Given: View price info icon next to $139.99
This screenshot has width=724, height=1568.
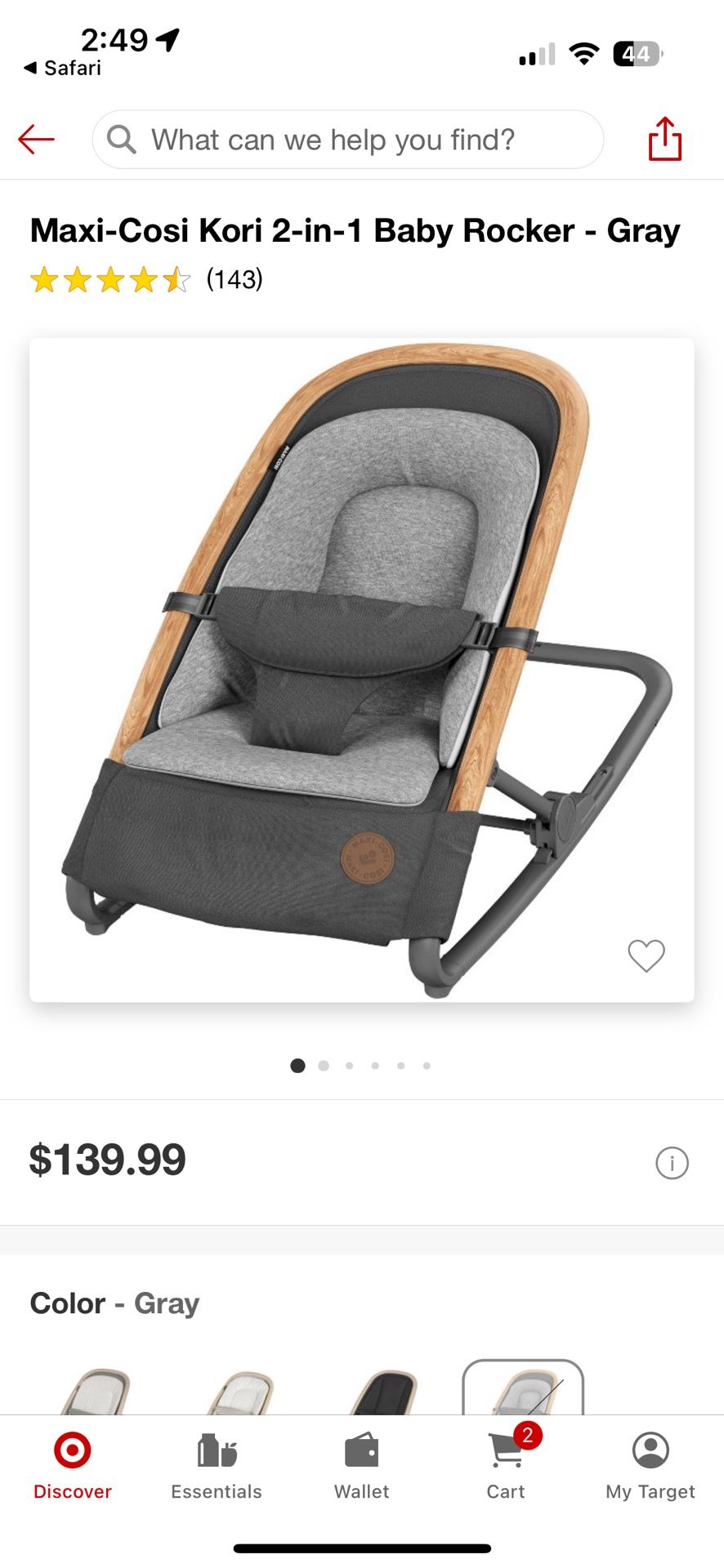Looking at the screenshot, I should [672, 1162].
